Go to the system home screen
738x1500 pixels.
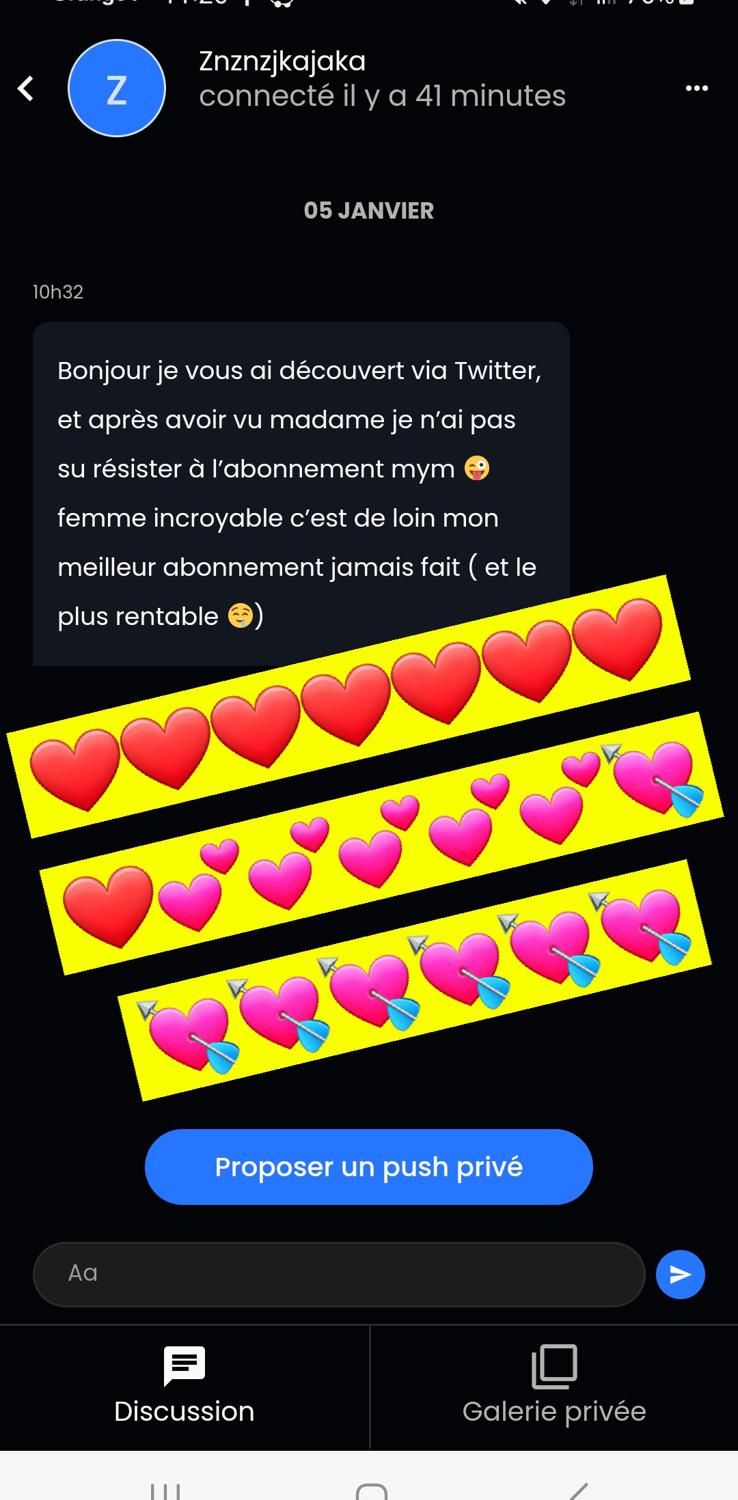tap(371, 1490)
